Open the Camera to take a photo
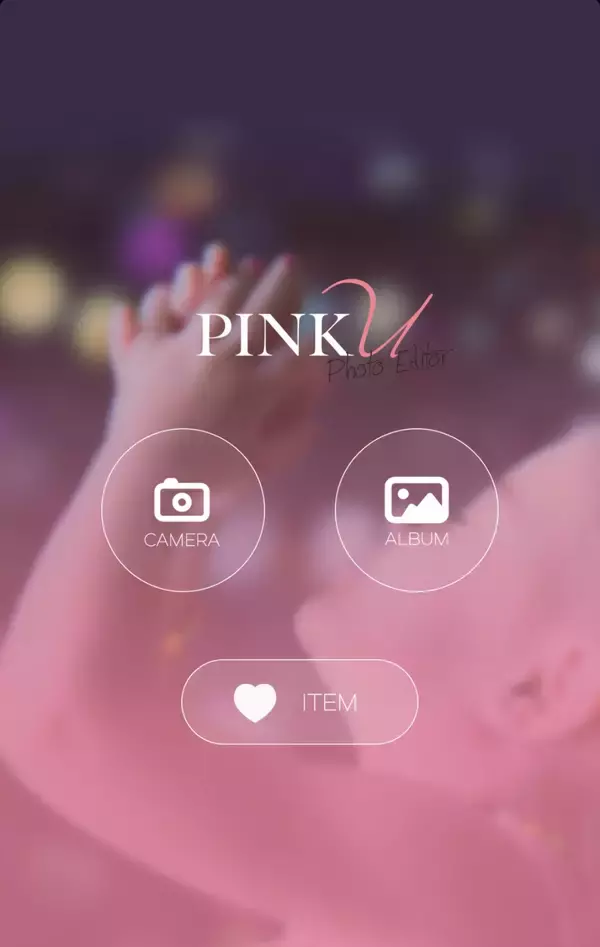This screenshot has height=947, width=600. pyautogui.click(x=183, y=510)
